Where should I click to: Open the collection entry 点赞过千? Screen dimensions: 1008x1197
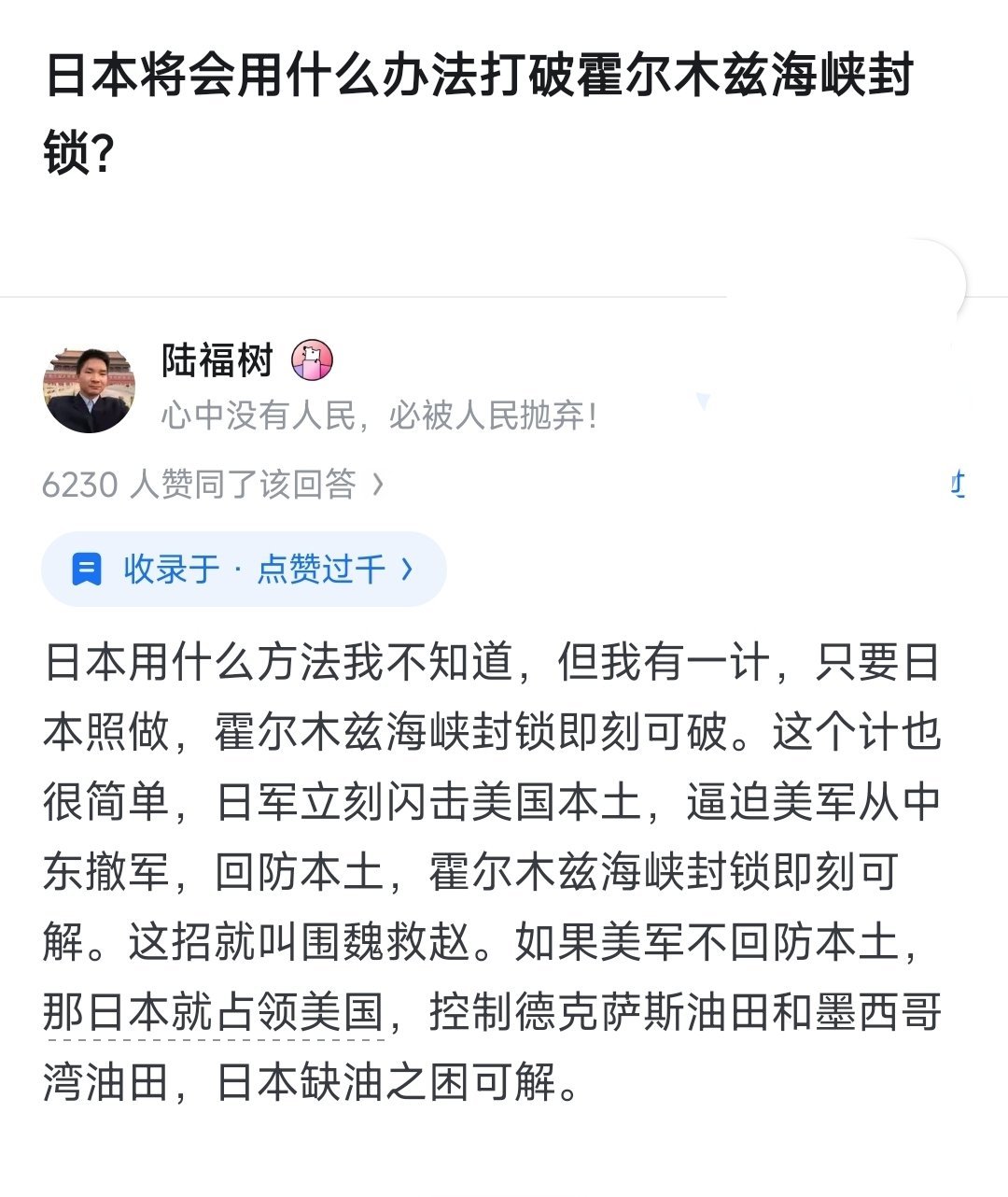[322, 568]
